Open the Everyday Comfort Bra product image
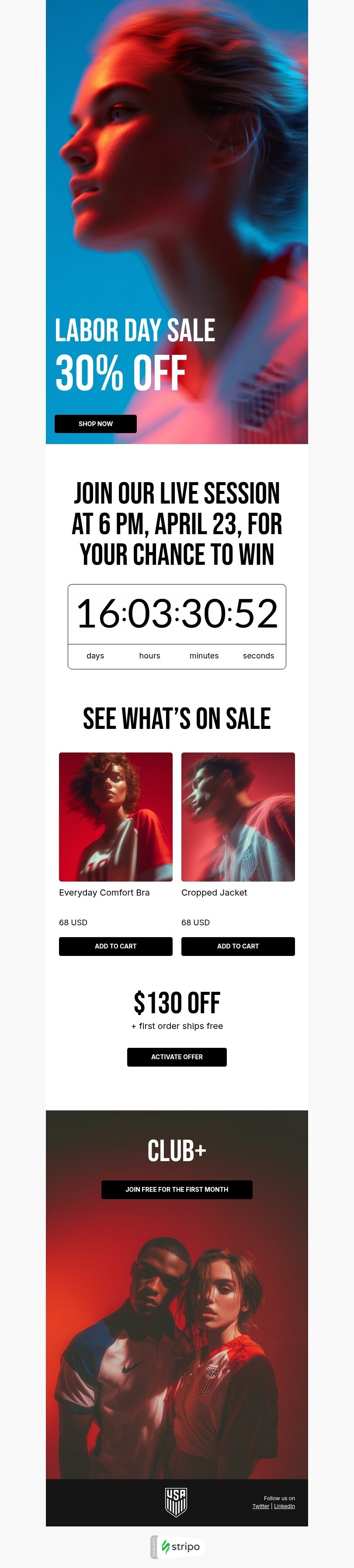 point(115,816)
